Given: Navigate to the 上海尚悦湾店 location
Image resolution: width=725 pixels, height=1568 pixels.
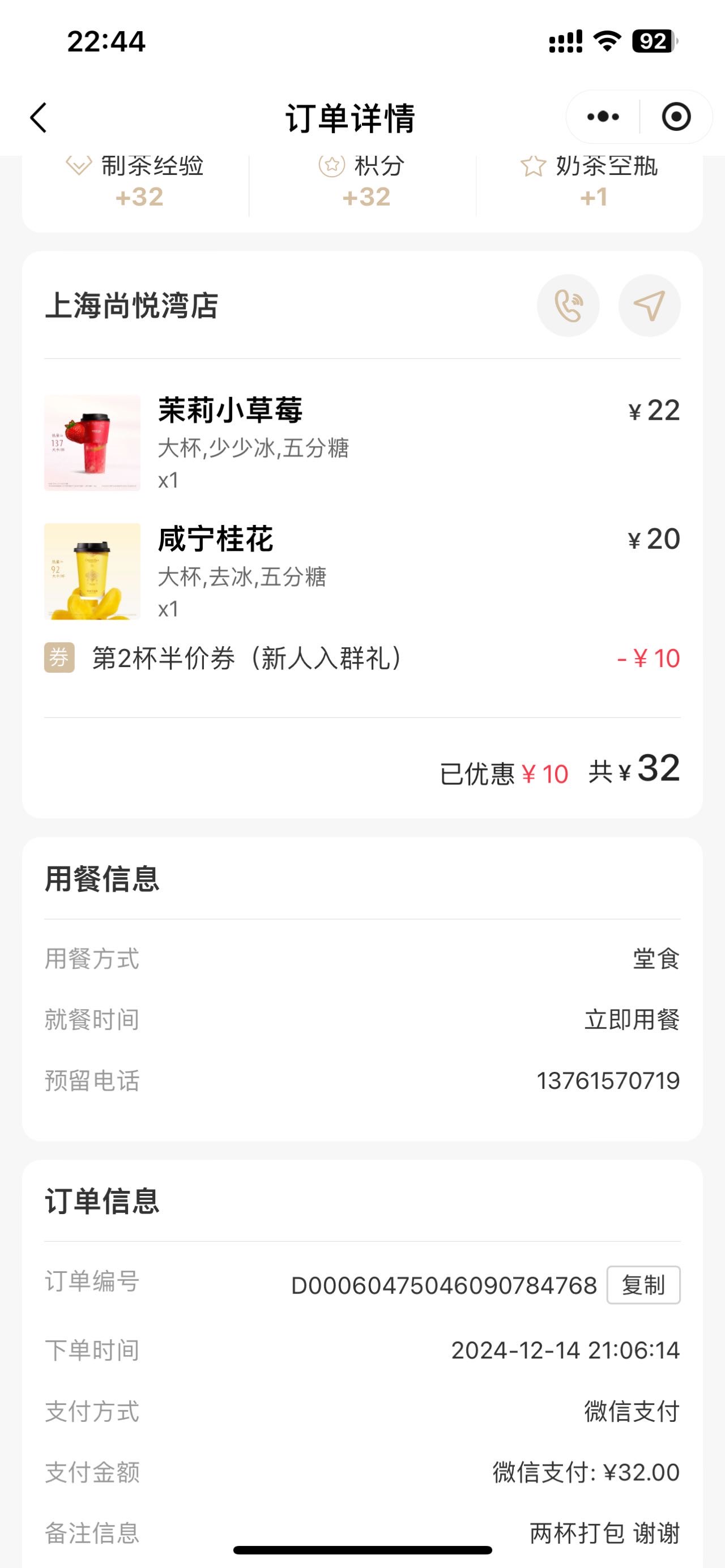Looking at the screenshot, I should tap(650, 306).
